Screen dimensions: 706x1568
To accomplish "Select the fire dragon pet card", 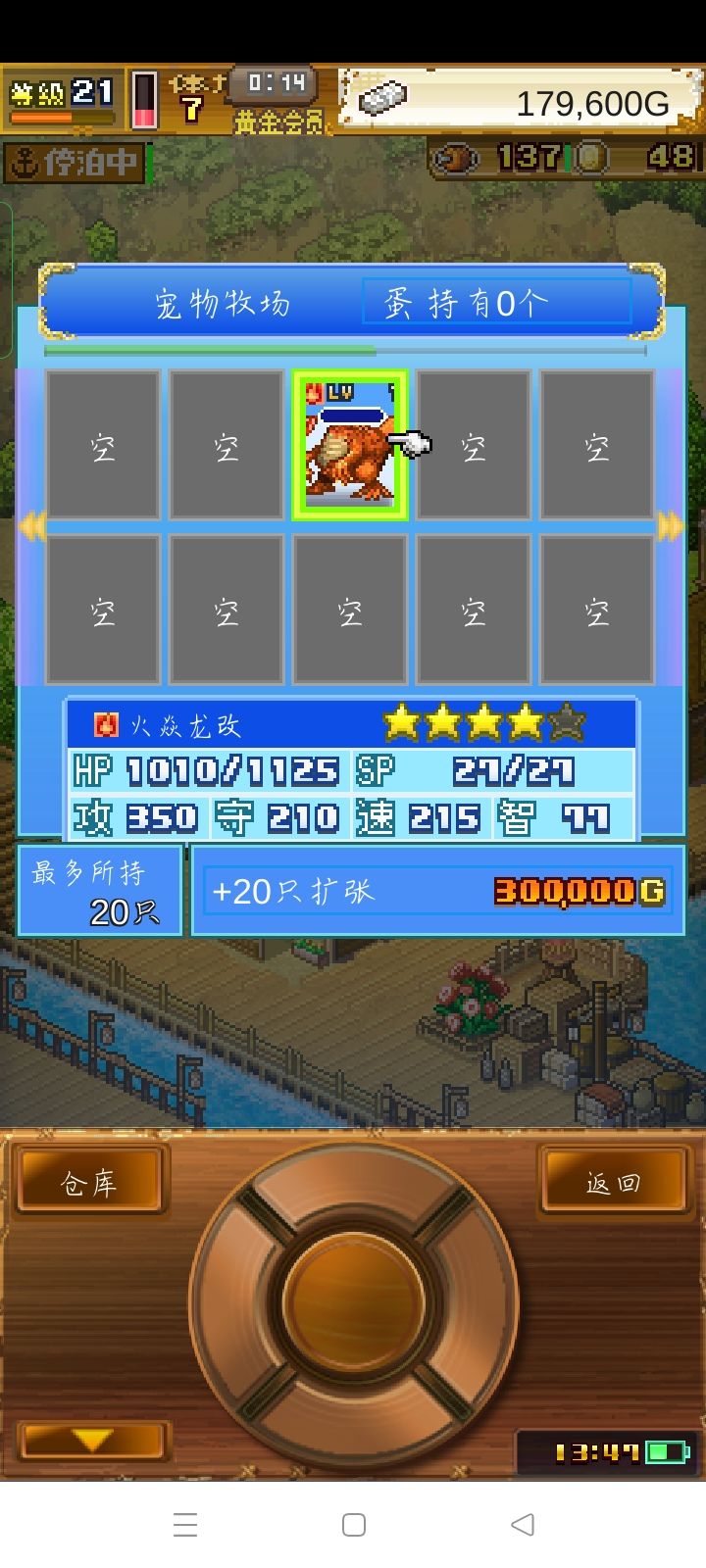I will [x=350, y=446].
